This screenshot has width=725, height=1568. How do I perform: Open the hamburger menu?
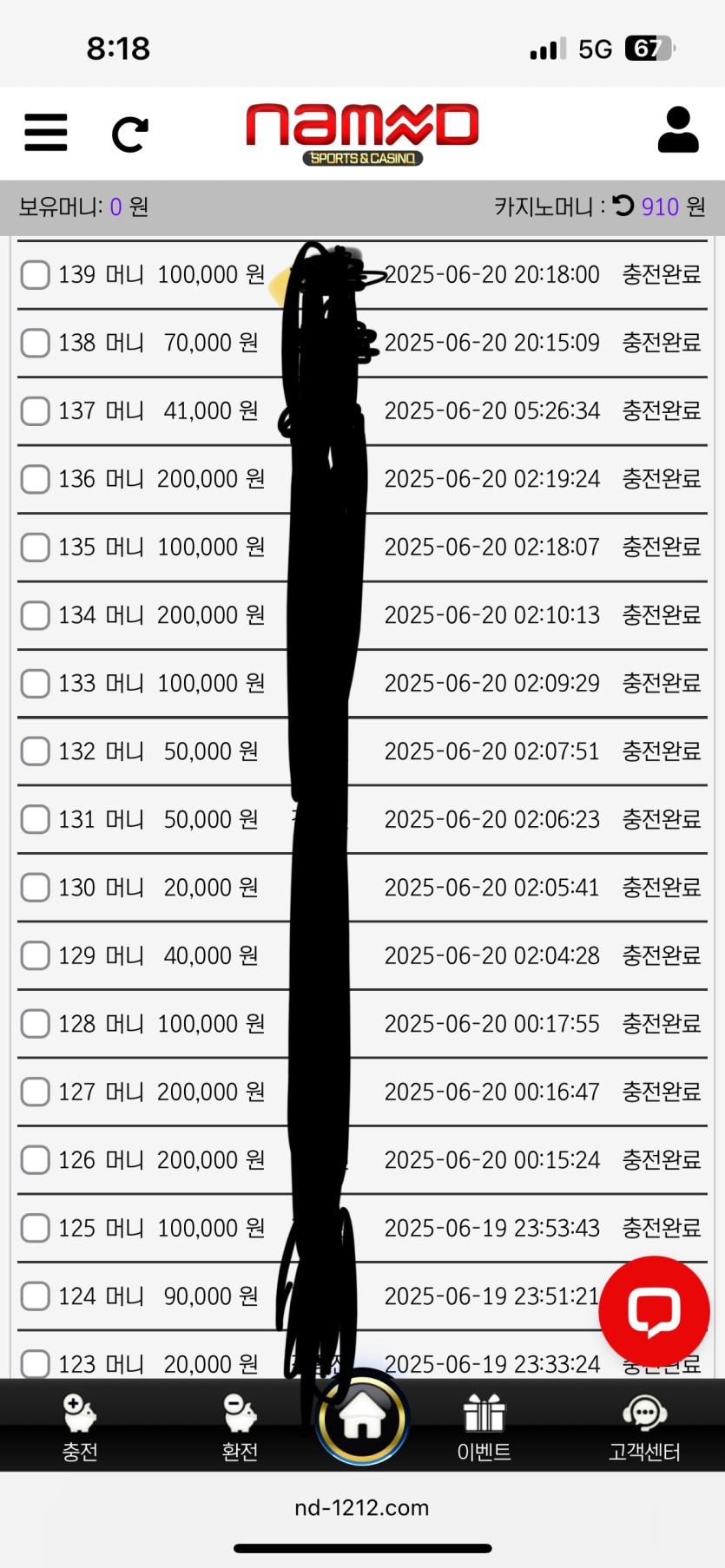(46, 133)
